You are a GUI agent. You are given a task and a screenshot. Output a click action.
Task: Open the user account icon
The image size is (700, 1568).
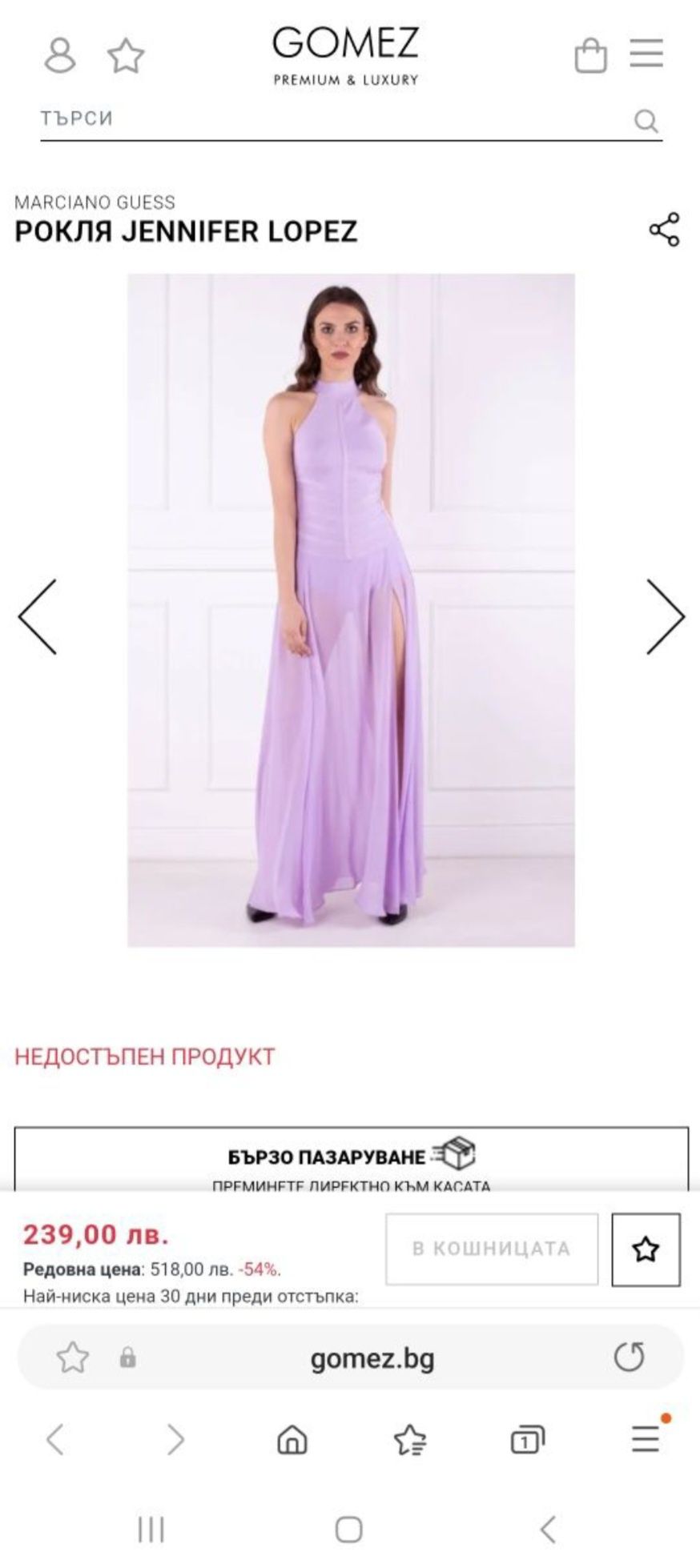pyautogui.click(x=59, y=55)
